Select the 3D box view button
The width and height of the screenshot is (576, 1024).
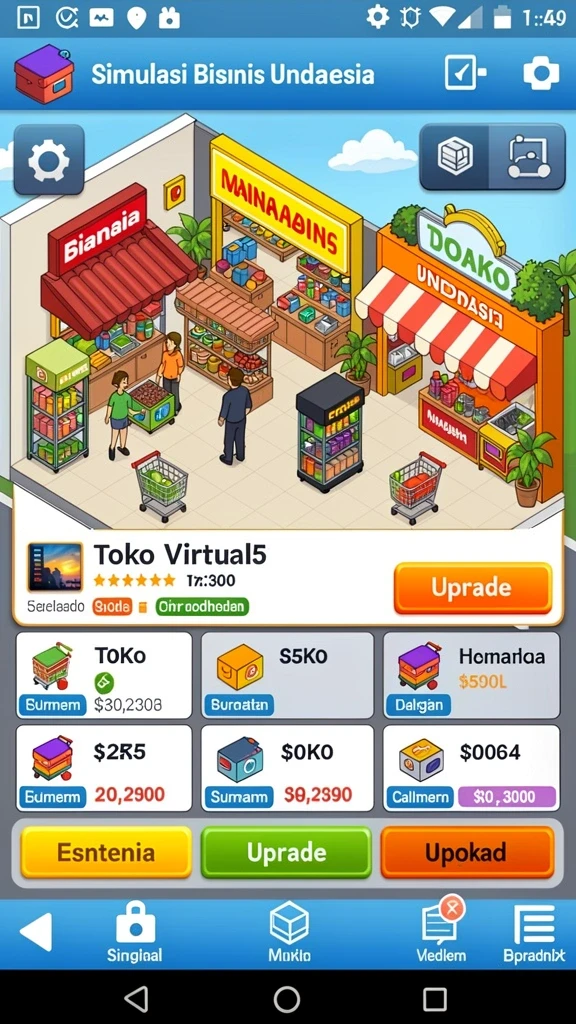(455, 157)
